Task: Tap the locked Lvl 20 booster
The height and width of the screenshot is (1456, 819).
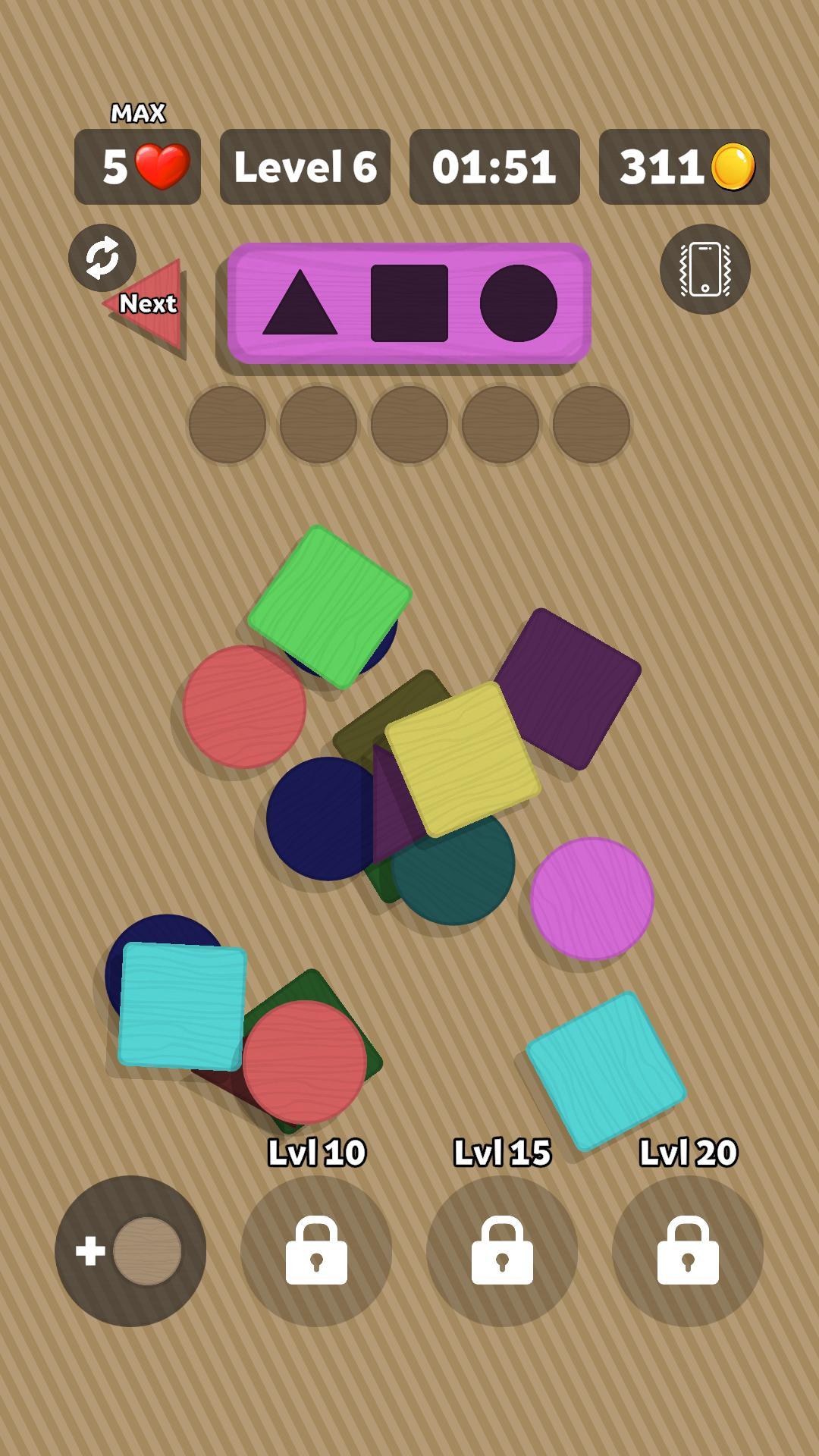Action: point(688,1250)
